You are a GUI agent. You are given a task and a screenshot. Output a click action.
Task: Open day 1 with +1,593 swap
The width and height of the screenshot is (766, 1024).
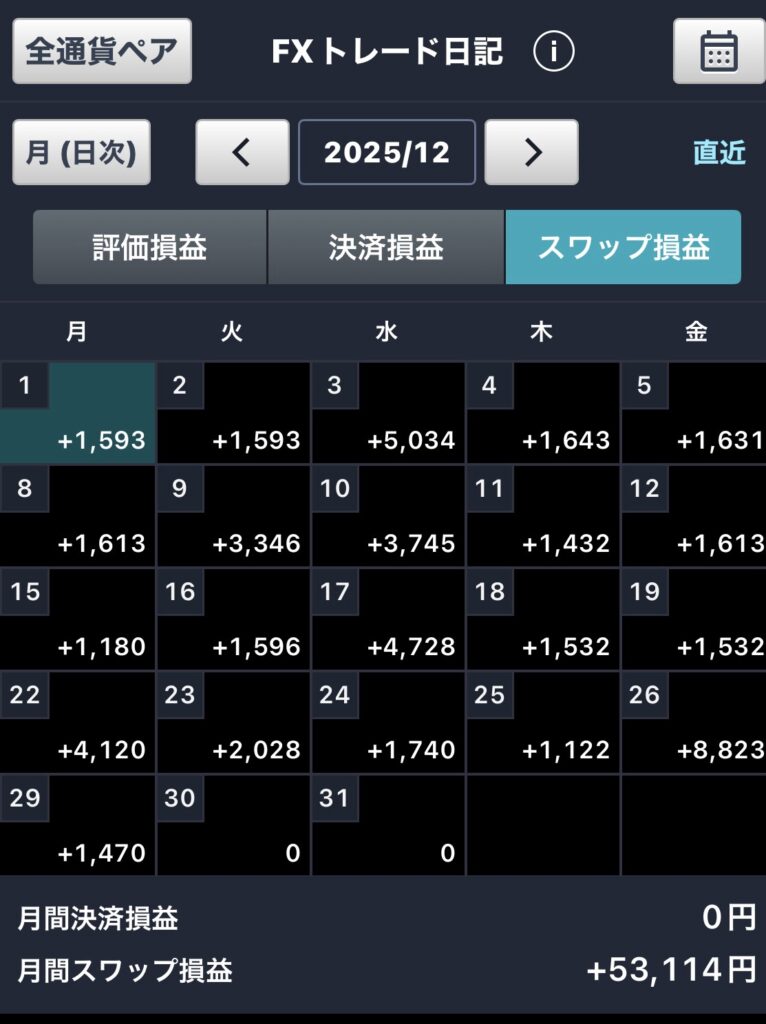pos(78,413)
